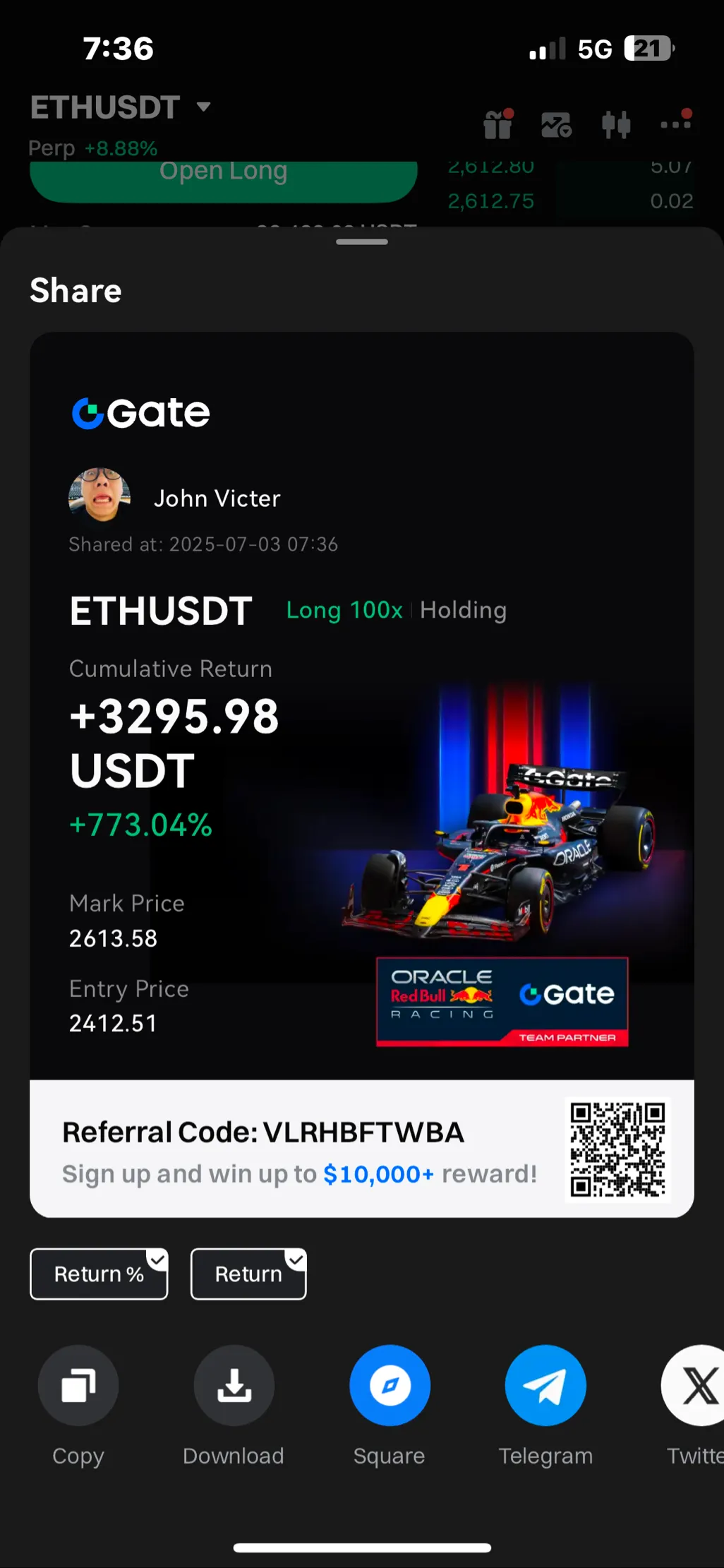
Task: Toggle the Return amount option
Action: (248, 1274)
